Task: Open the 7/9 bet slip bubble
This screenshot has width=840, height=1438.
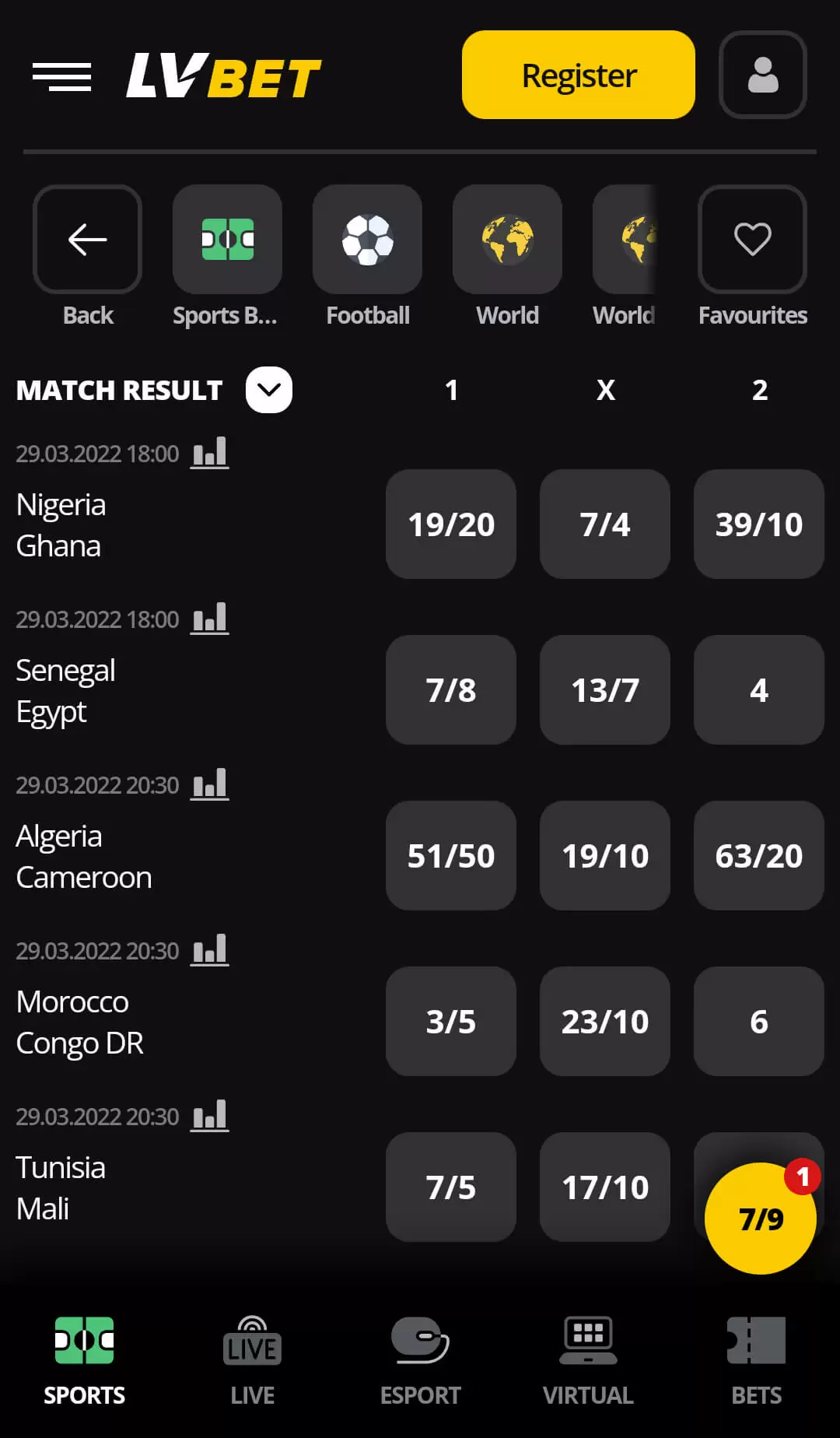Action: (x=760, y=1219)
